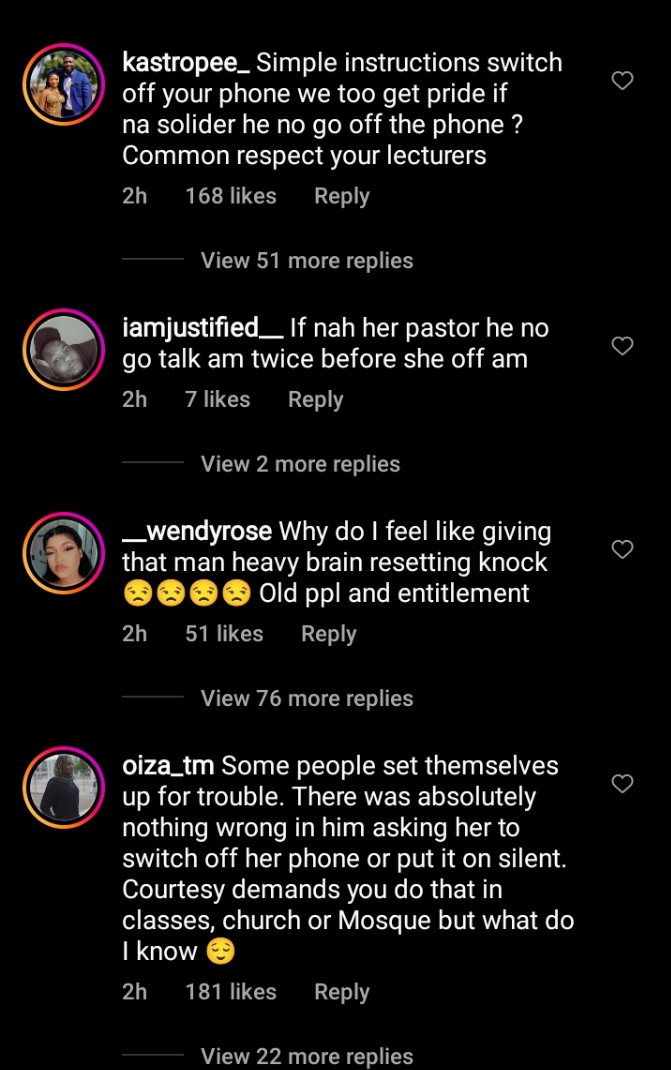The image size is (671, 1070).
Task: View the 181 likes on oiza_tm's comment
Action: pyautogui.click(x=230, y=991)
